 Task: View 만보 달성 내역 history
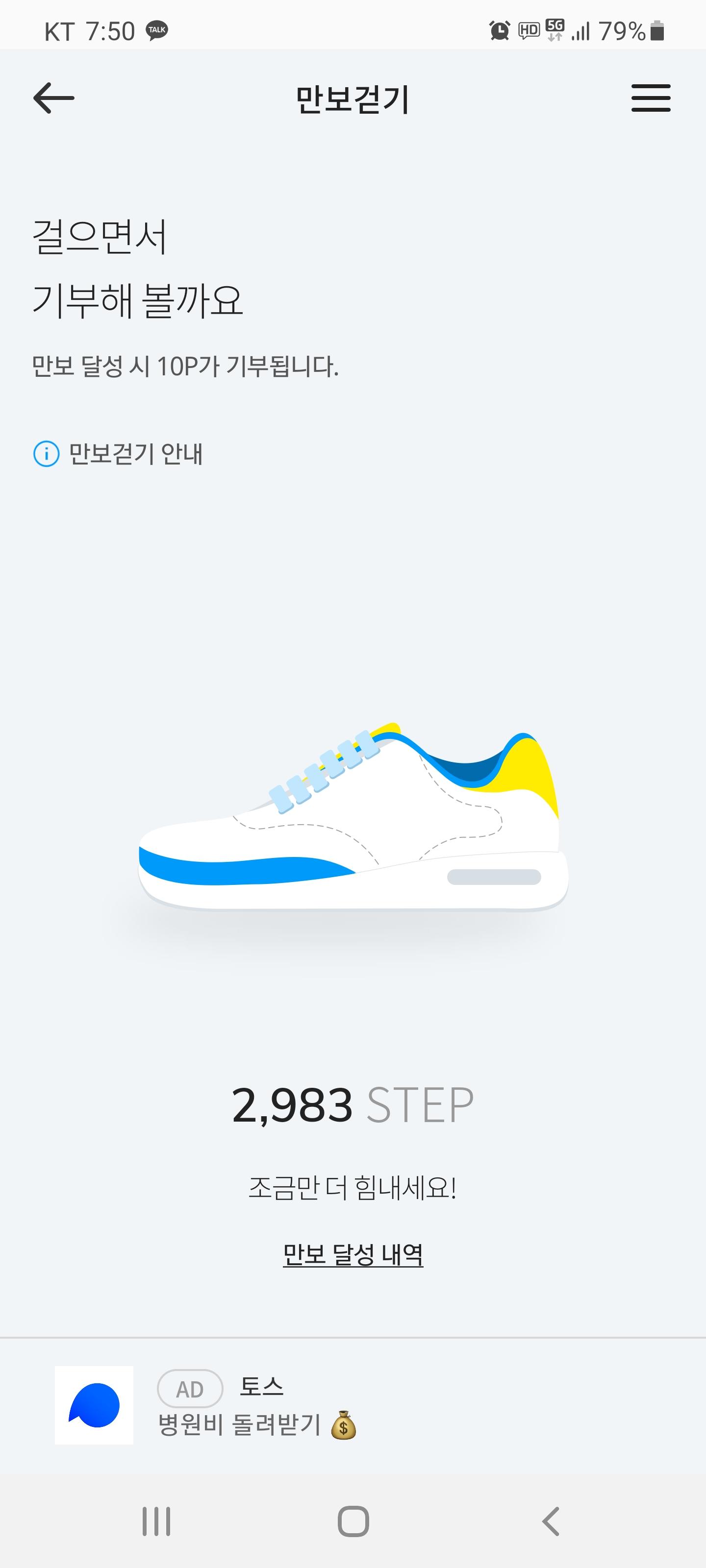click(x=353, y=1254)
